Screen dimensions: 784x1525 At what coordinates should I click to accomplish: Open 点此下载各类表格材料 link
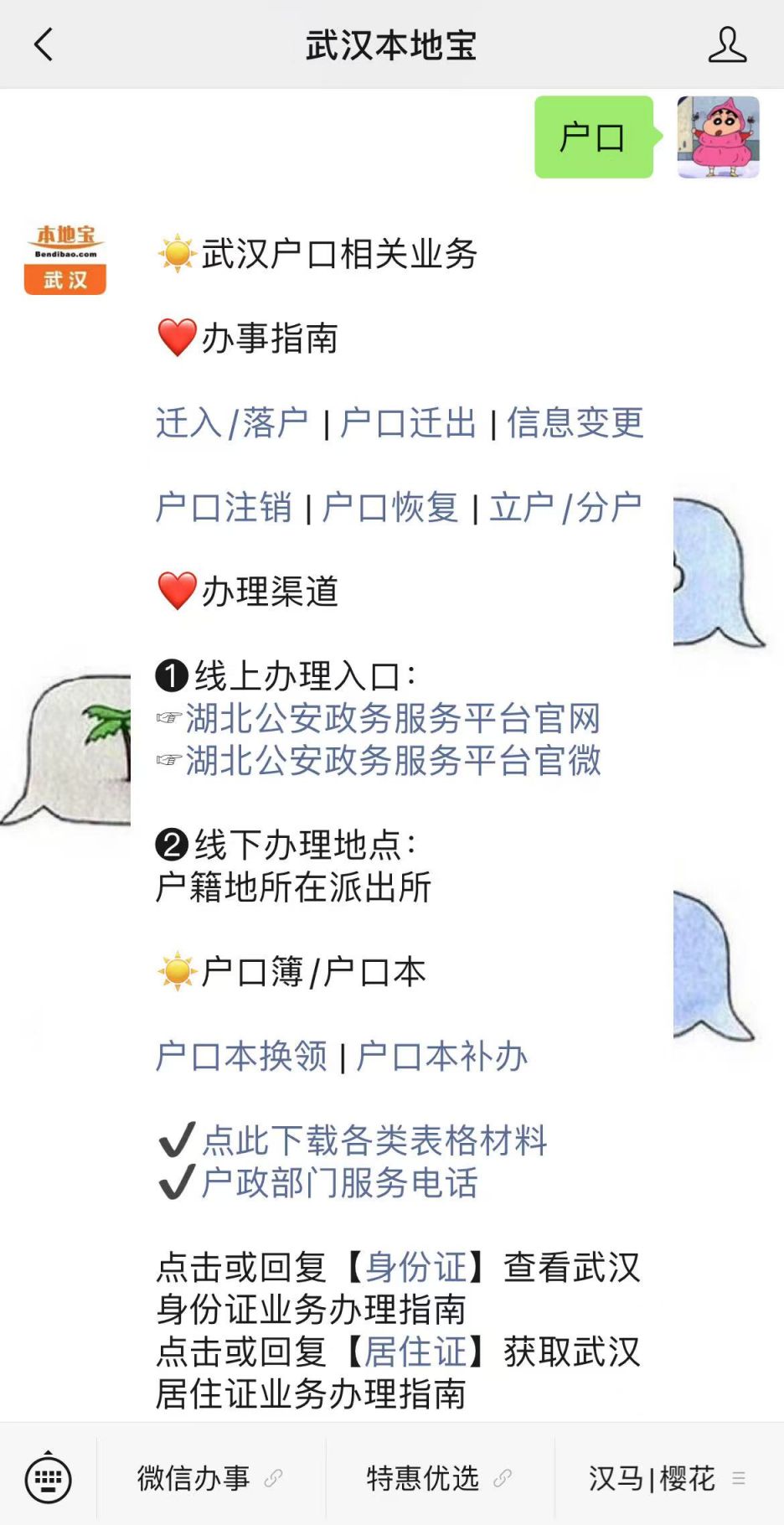click(374, 1140)
